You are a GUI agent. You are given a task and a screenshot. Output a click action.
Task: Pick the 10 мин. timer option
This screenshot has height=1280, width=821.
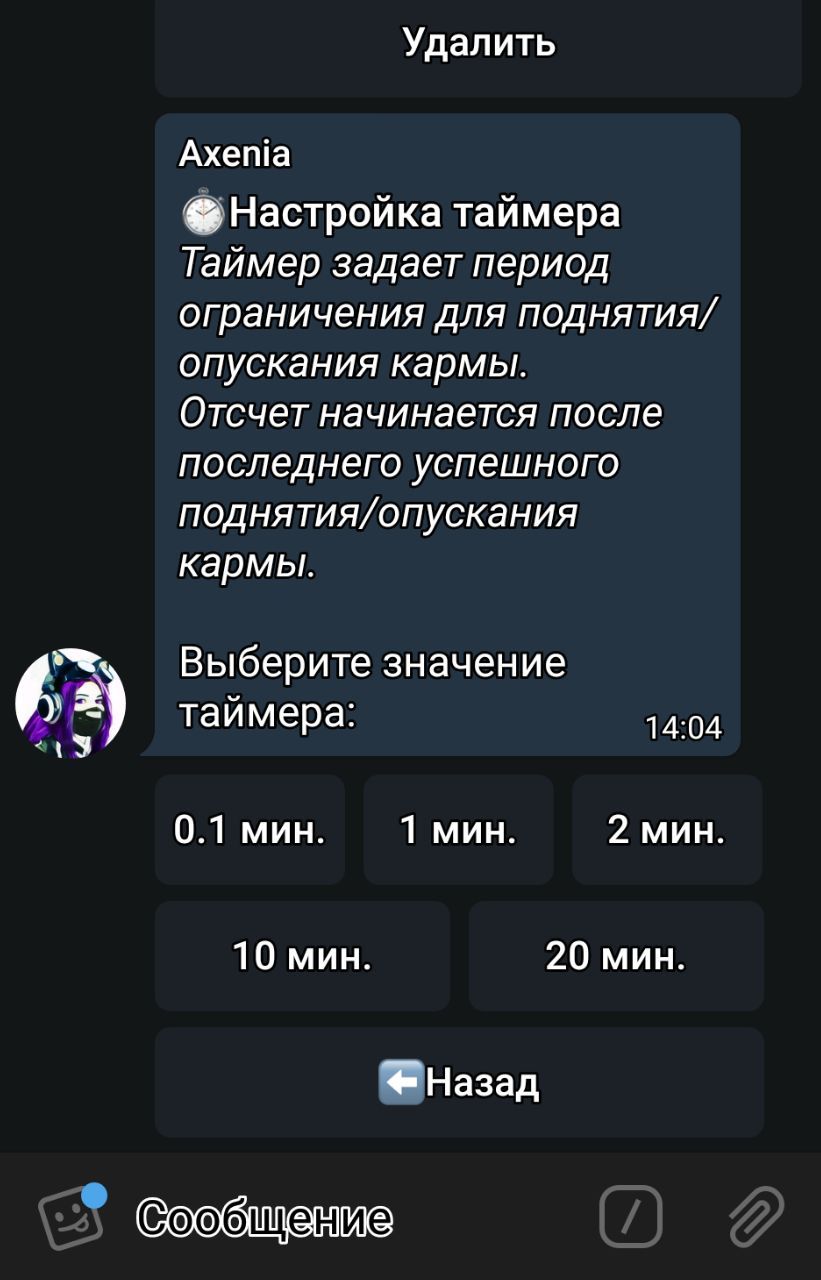pyautogui.click(x=302, y=956)
